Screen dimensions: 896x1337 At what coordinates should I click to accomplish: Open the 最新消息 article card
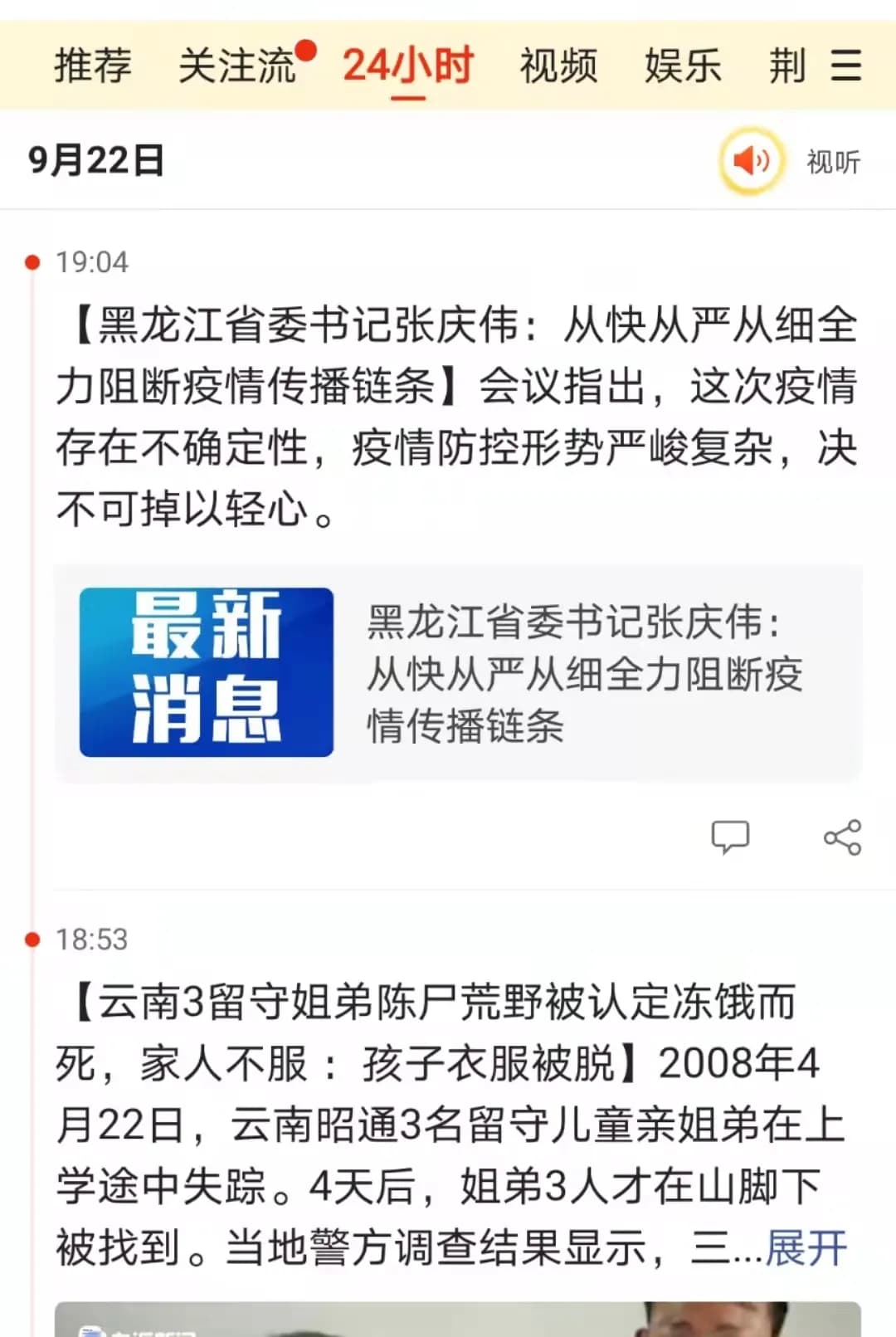[x=458, y=672]
